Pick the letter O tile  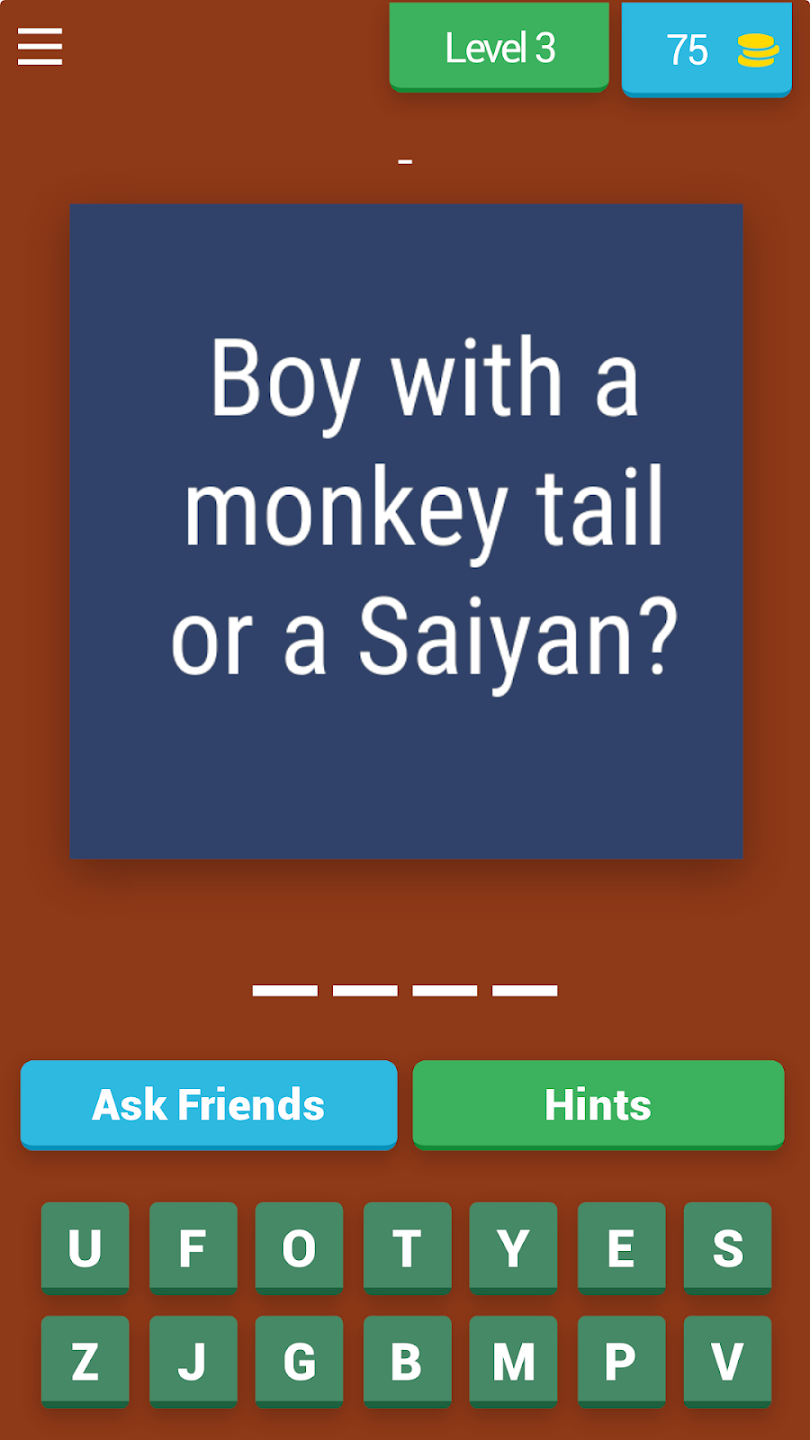pos(299,1248)
